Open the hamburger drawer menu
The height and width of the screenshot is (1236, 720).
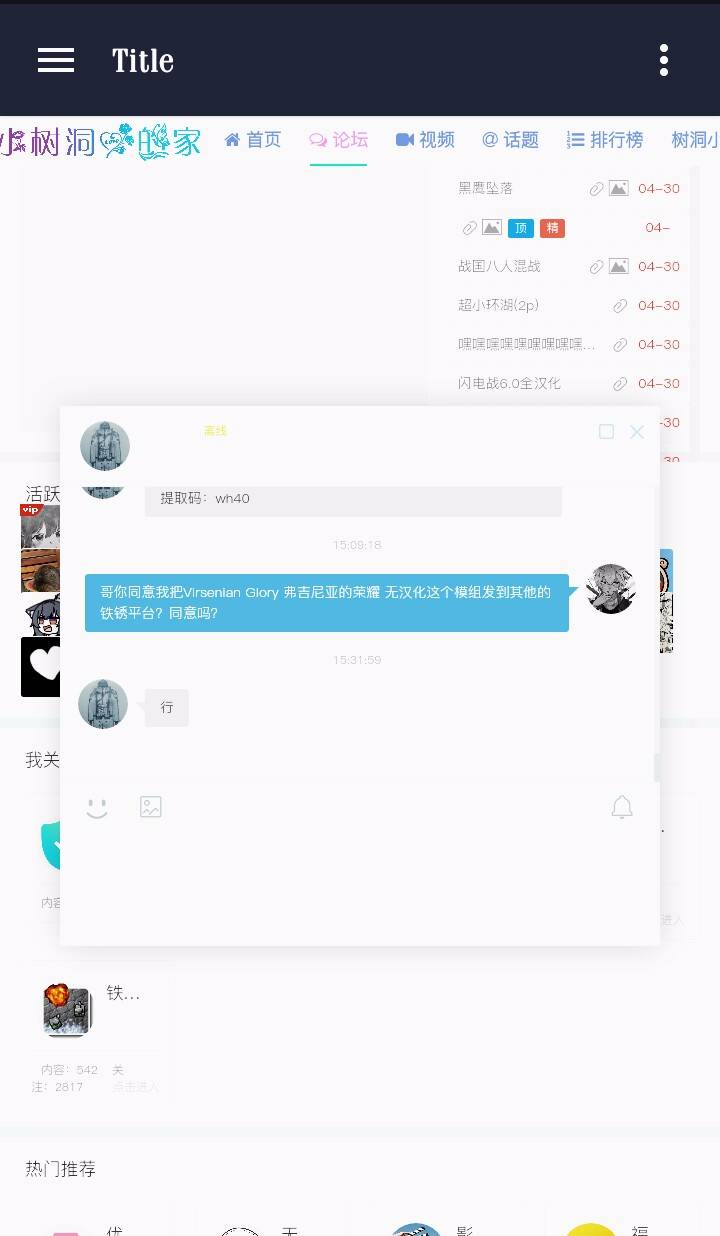coord(56,60)
